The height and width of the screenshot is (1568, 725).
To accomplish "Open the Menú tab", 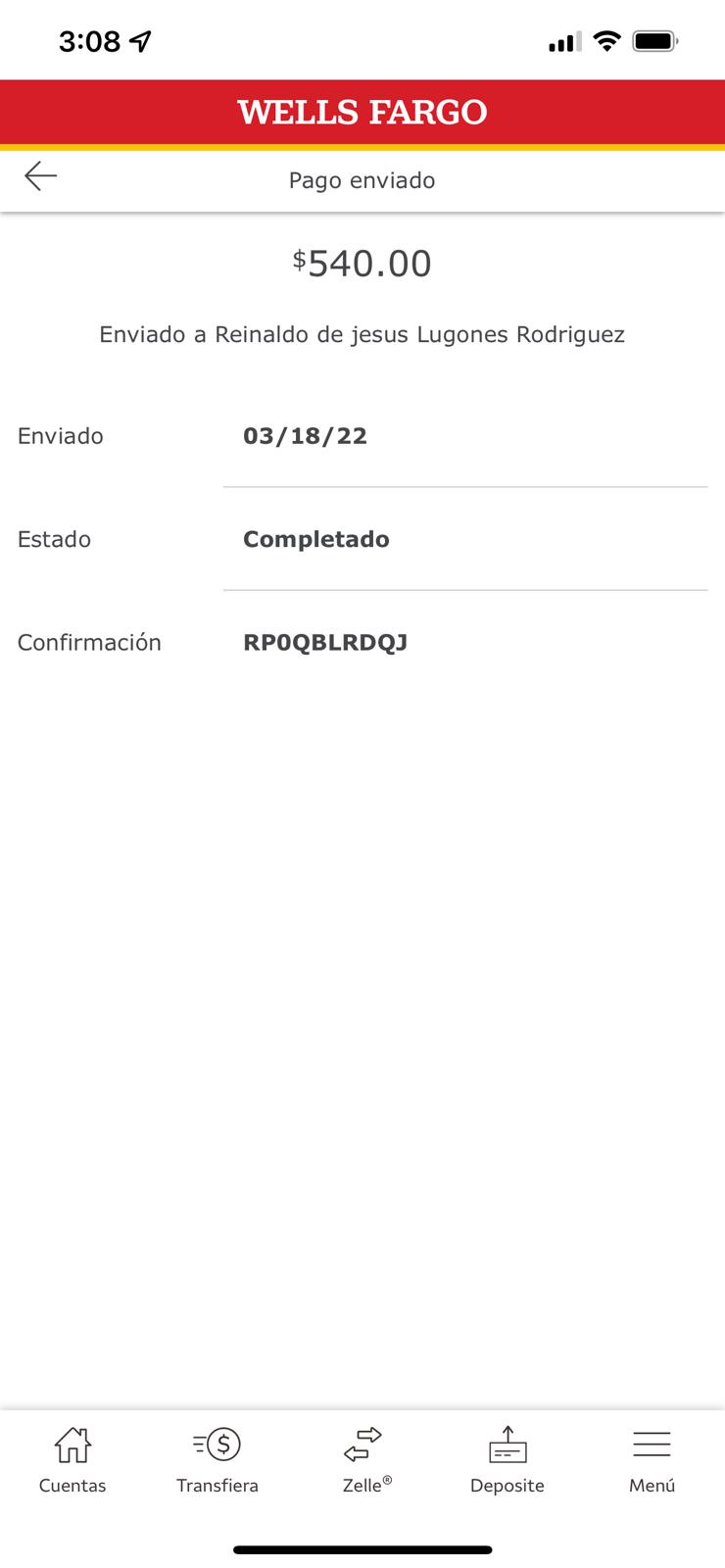I will point(652,1459).
